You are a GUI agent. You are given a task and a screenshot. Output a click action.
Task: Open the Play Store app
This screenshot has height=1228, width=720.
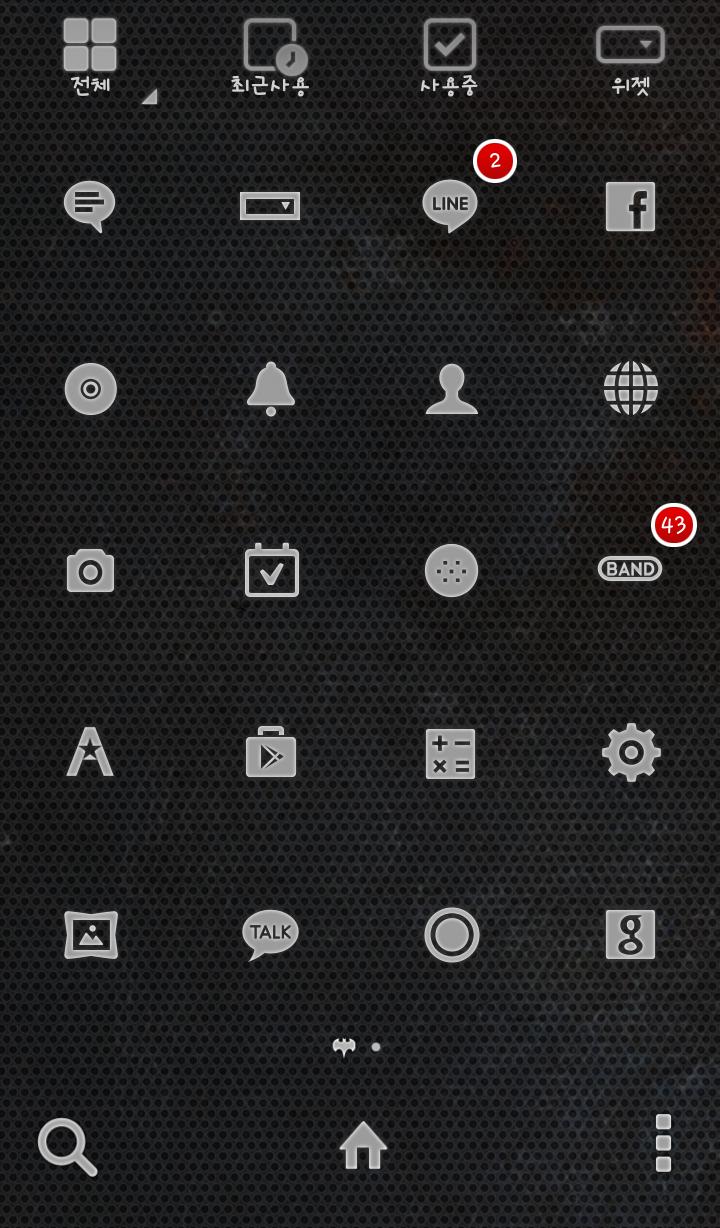[270, 752]
